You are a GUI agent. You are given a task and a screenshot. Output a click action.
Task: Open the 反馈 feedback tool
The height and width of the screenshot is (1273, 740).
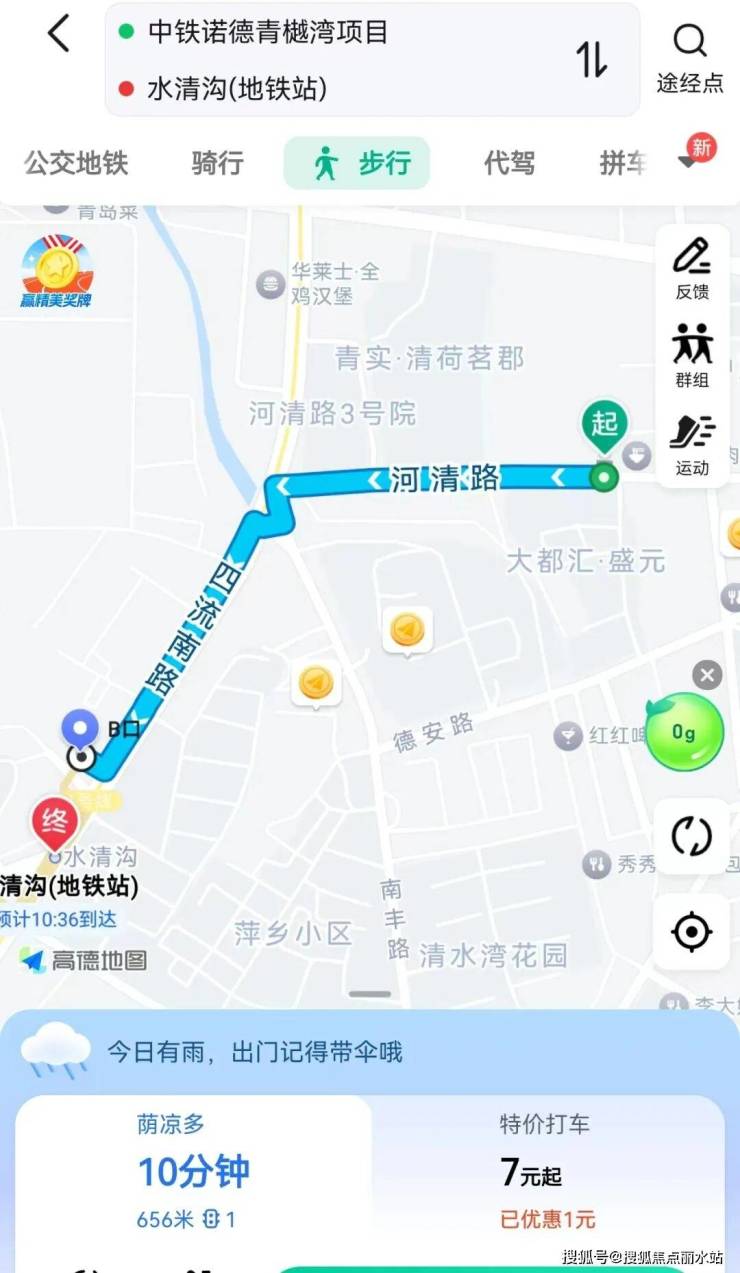[x=692, y=269]
